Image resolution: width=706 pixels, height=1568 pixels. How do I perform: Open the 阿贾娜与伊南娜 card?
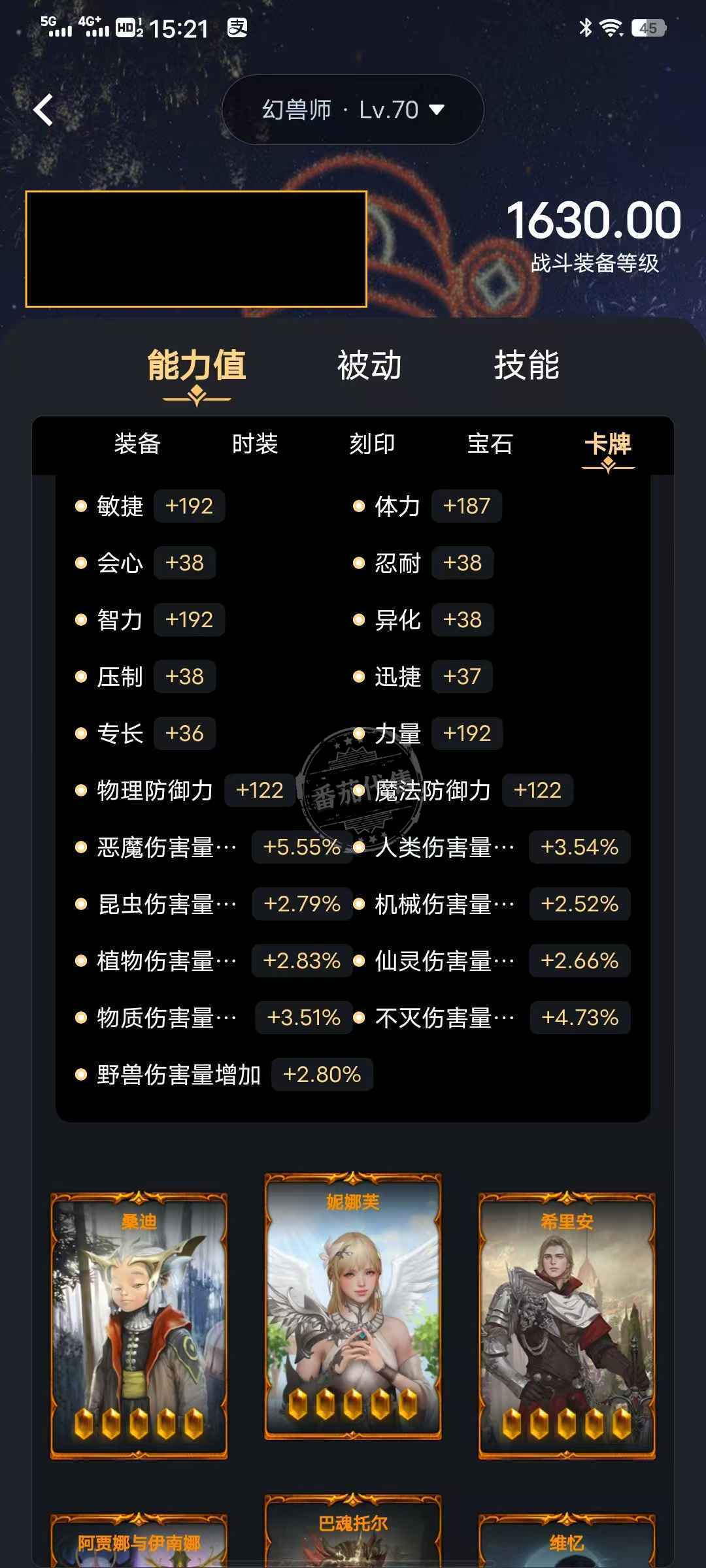[x=139, y=1542]
